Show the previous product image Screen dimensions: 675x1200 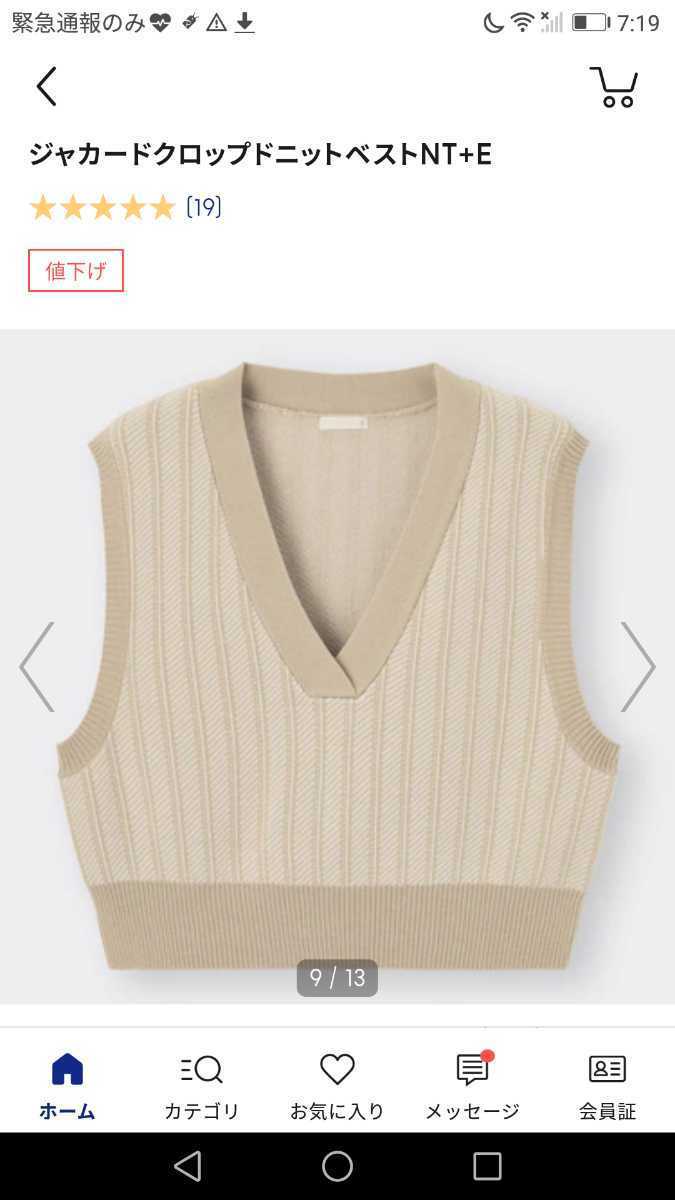coord(37,667)
